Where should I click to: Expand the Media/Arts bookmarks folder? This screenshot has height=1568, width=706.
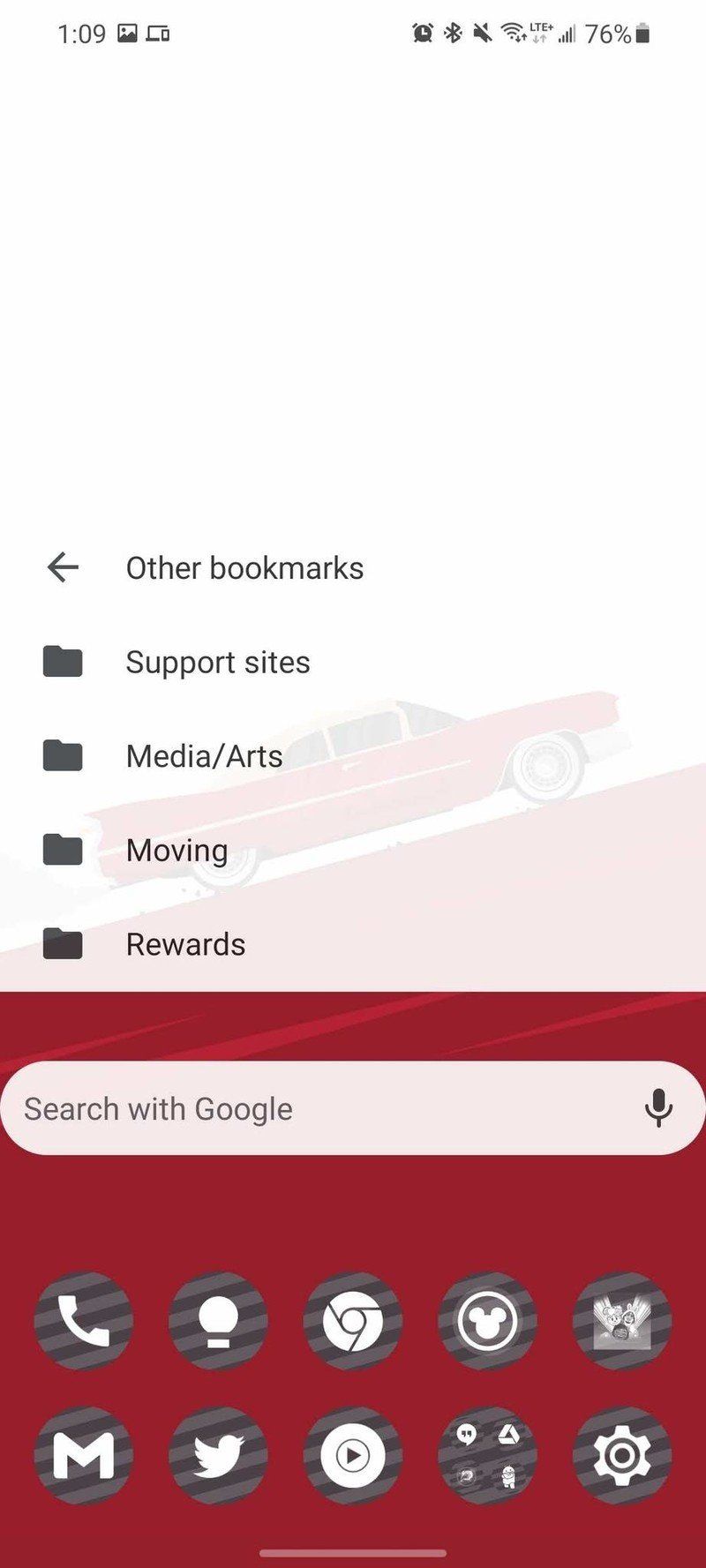click(204, 756)
